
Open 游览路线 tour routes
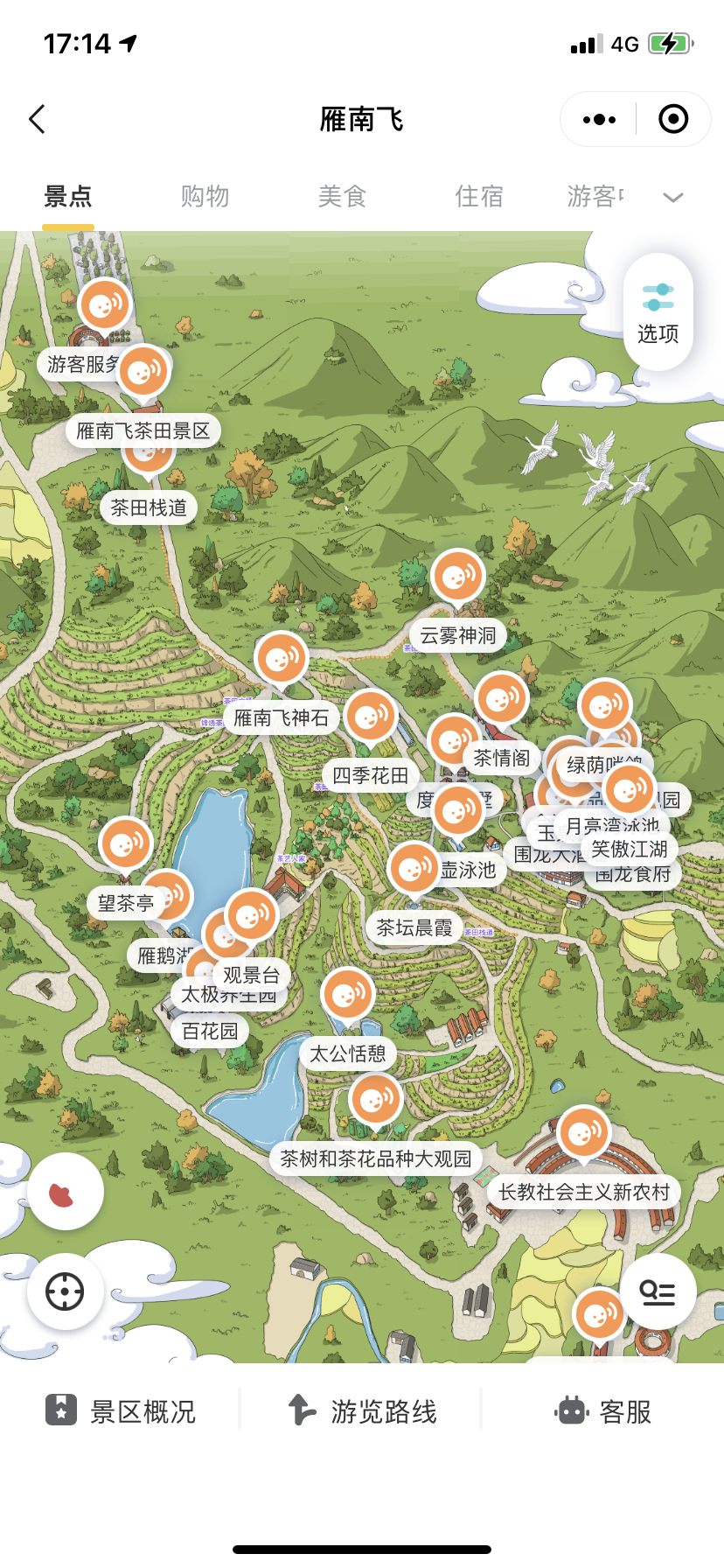362,1411
